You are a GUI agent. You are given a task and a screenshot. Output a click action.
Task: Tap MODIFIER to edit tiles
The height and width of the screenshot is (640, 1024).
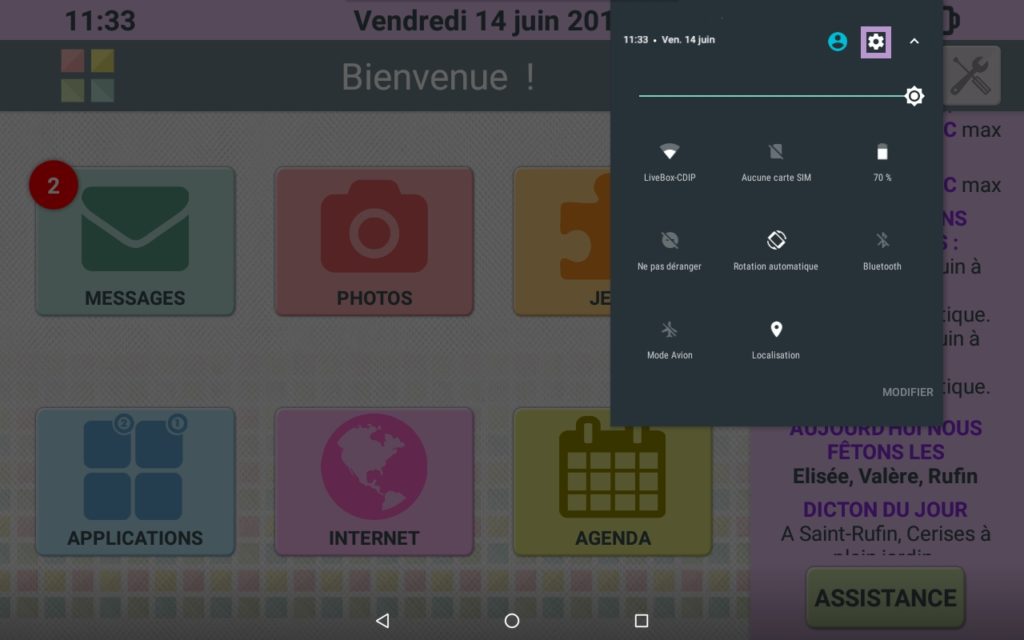pyautogui.click(x=907, y=392)
